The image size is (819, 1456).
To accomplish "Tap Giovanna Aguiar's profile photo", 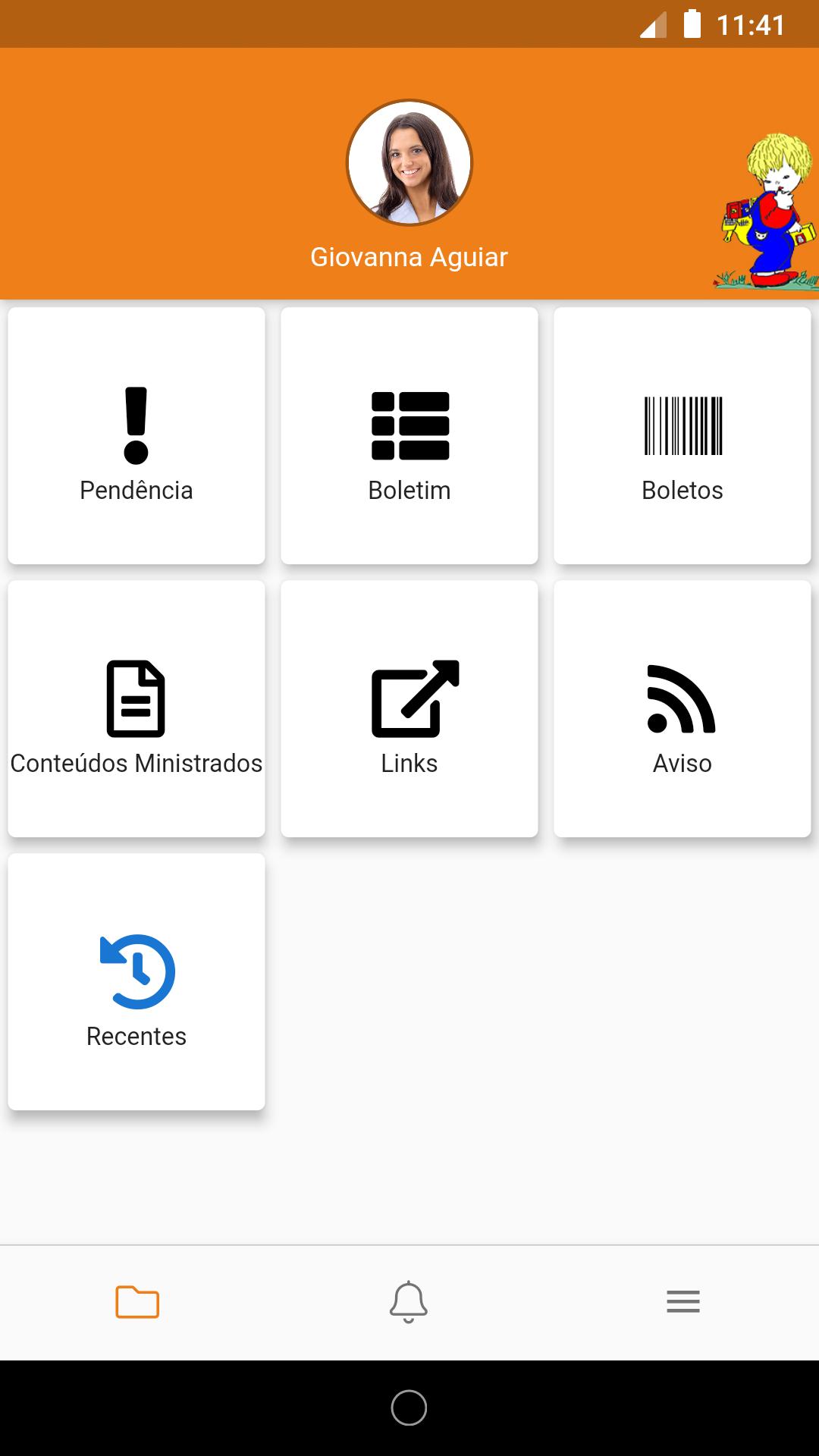I will (x=409, y=162).
